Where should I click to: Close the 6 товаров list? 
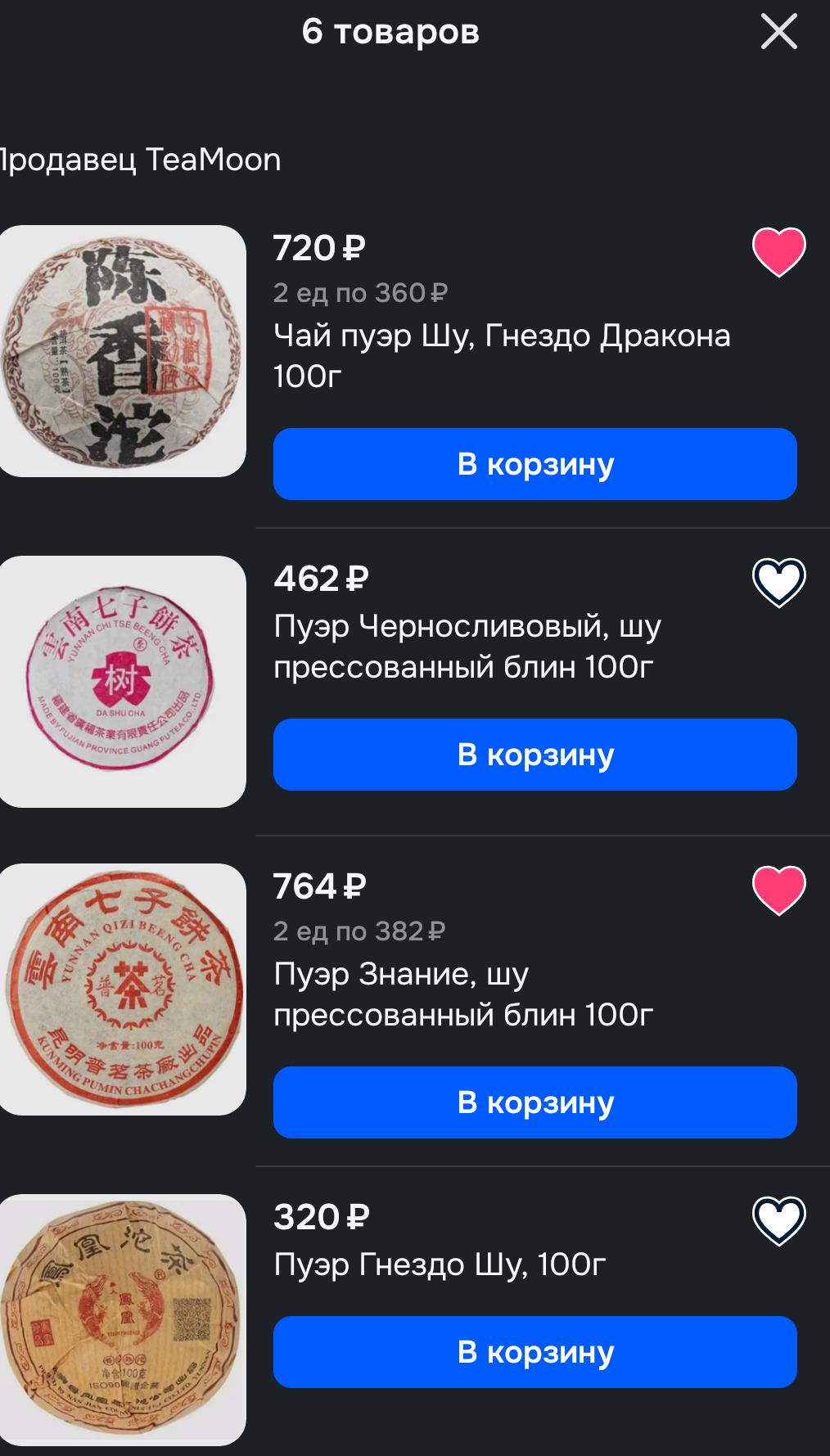pyautogui.click(x=778, y=32)
